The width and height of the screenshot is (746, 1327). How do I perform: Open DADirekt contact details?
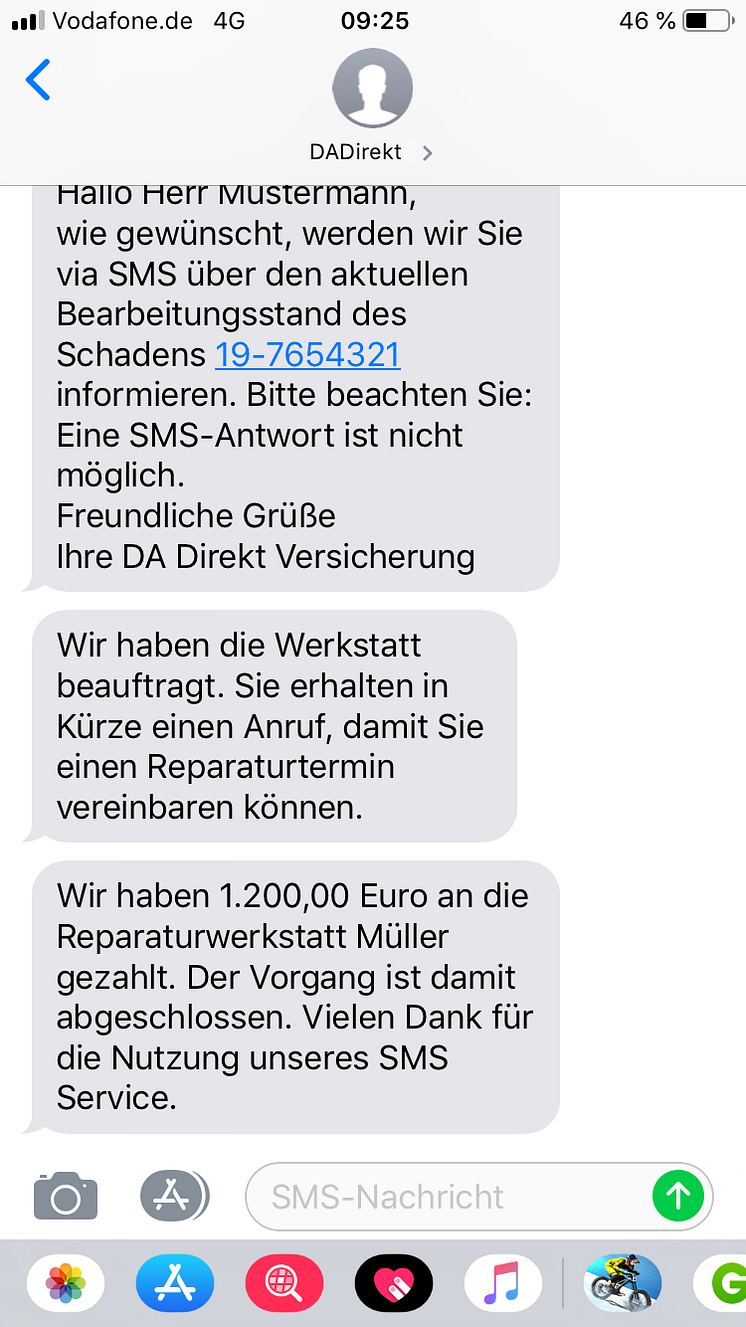point(372,107)
